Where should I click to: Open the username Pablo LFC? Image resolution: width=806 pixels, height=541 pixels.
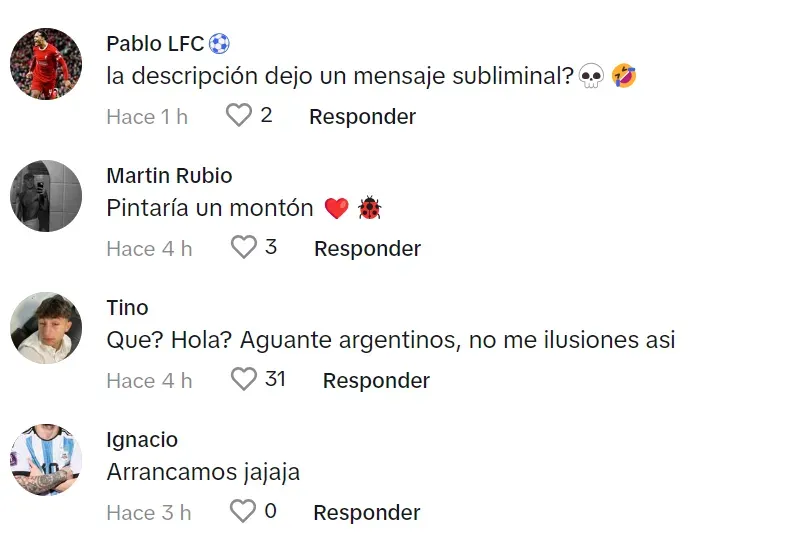(x=155, y=44)
